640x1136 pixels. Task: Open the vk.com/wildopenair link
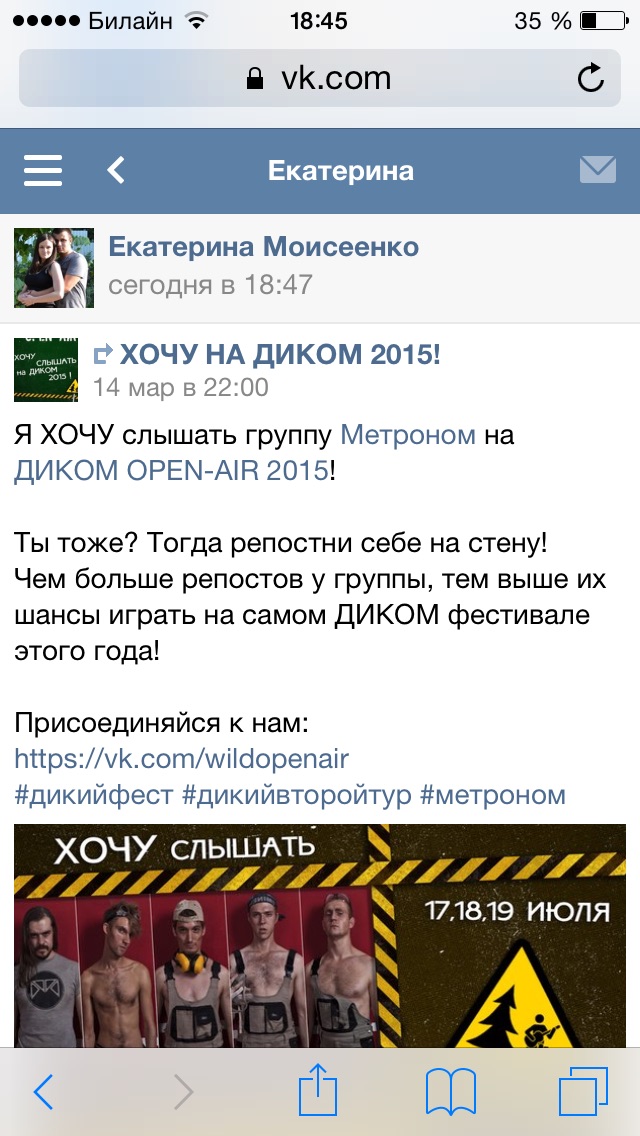pos(181,758)
